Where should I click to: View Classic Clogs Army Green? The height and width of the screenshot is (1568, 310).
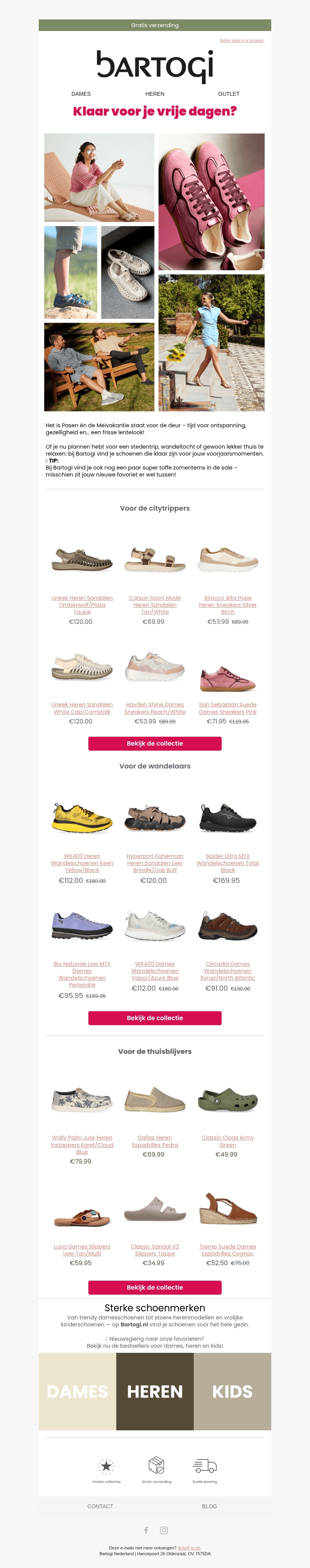227,1141
